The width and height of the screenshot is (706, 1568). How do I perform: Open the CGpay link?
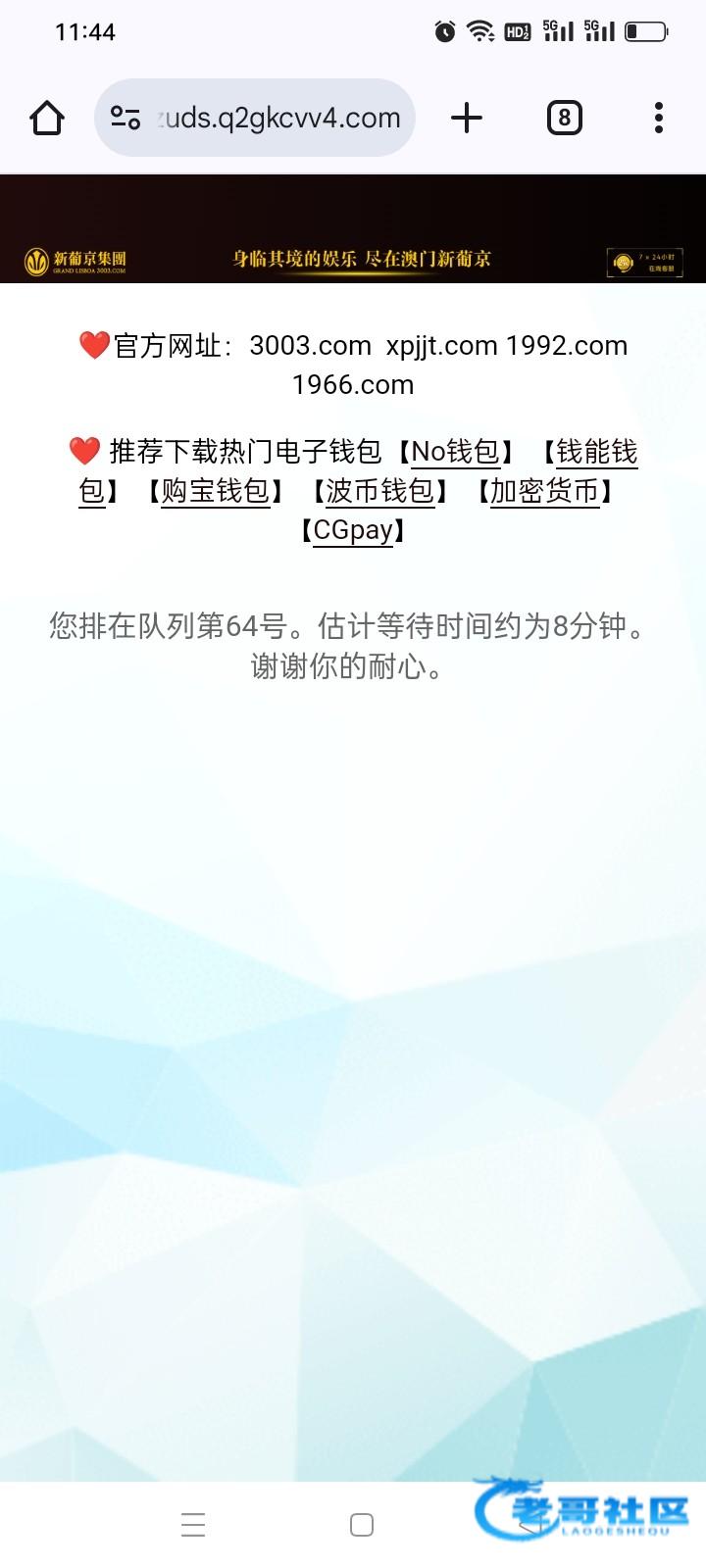point(353,530)
